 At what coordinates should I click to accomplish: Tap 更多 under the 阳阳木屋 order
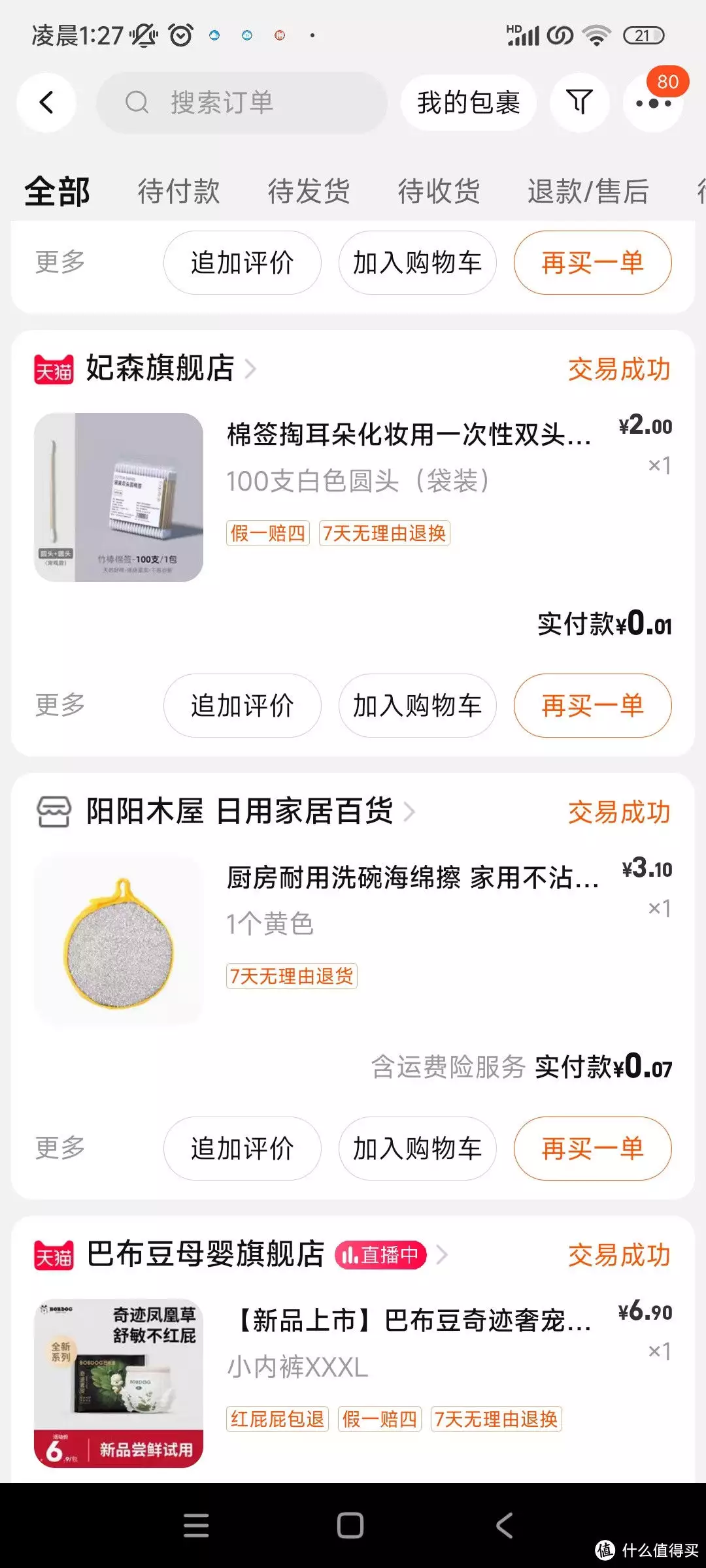60,1148
